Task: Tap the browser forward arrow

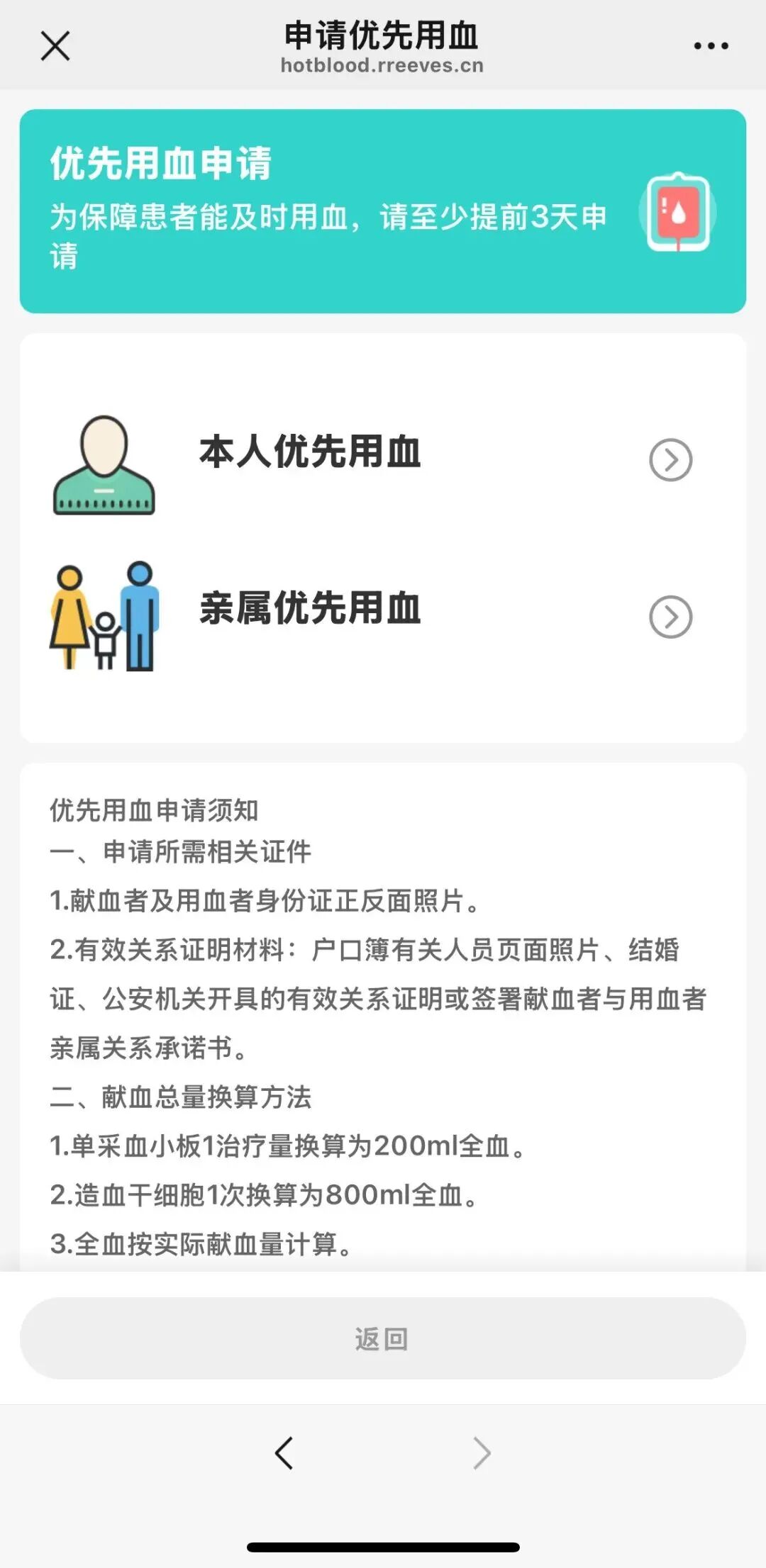Action: [x=482, y=1453]
